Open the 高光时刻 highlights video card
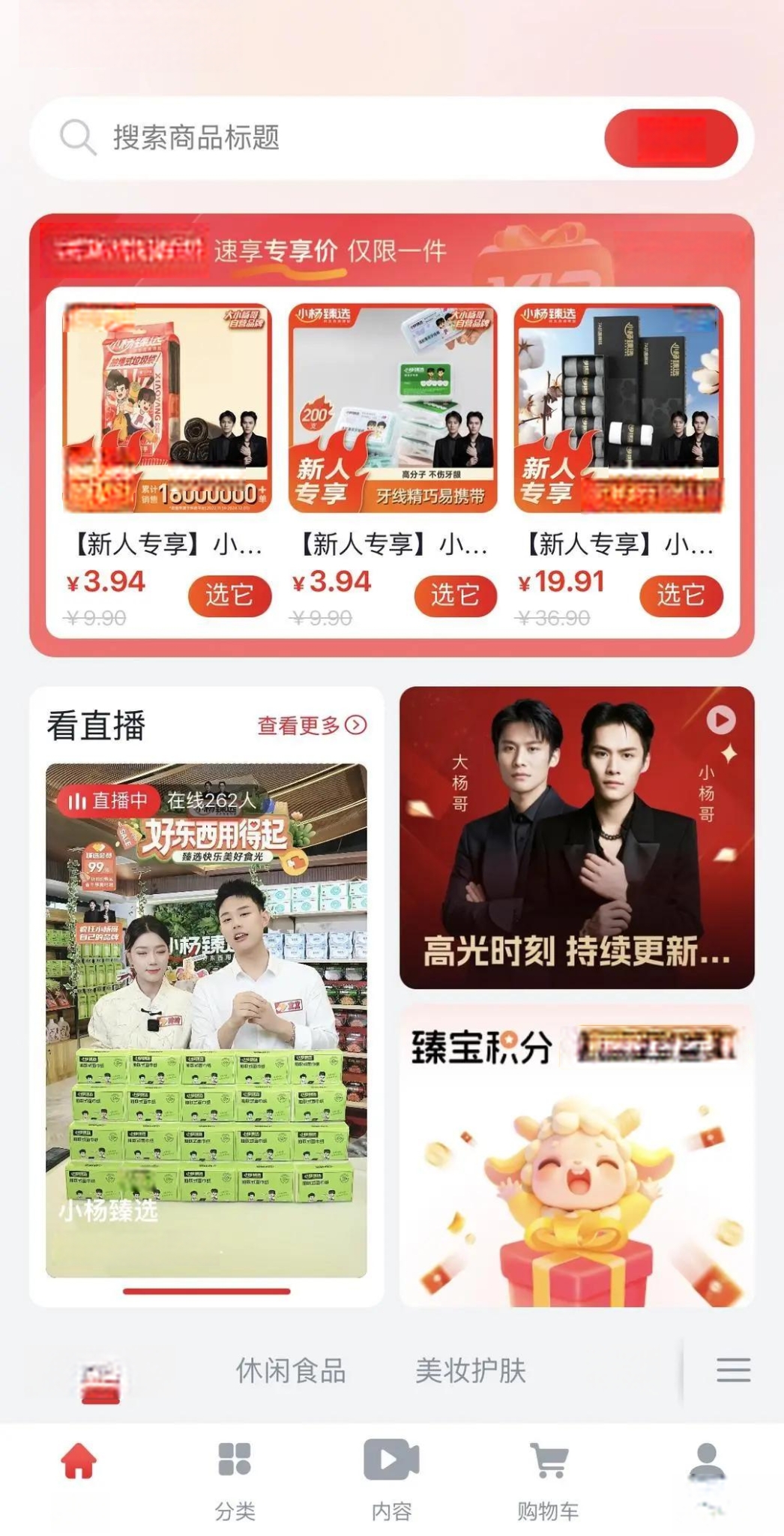This screenshot has height=1536, width=784. (576, 838)
